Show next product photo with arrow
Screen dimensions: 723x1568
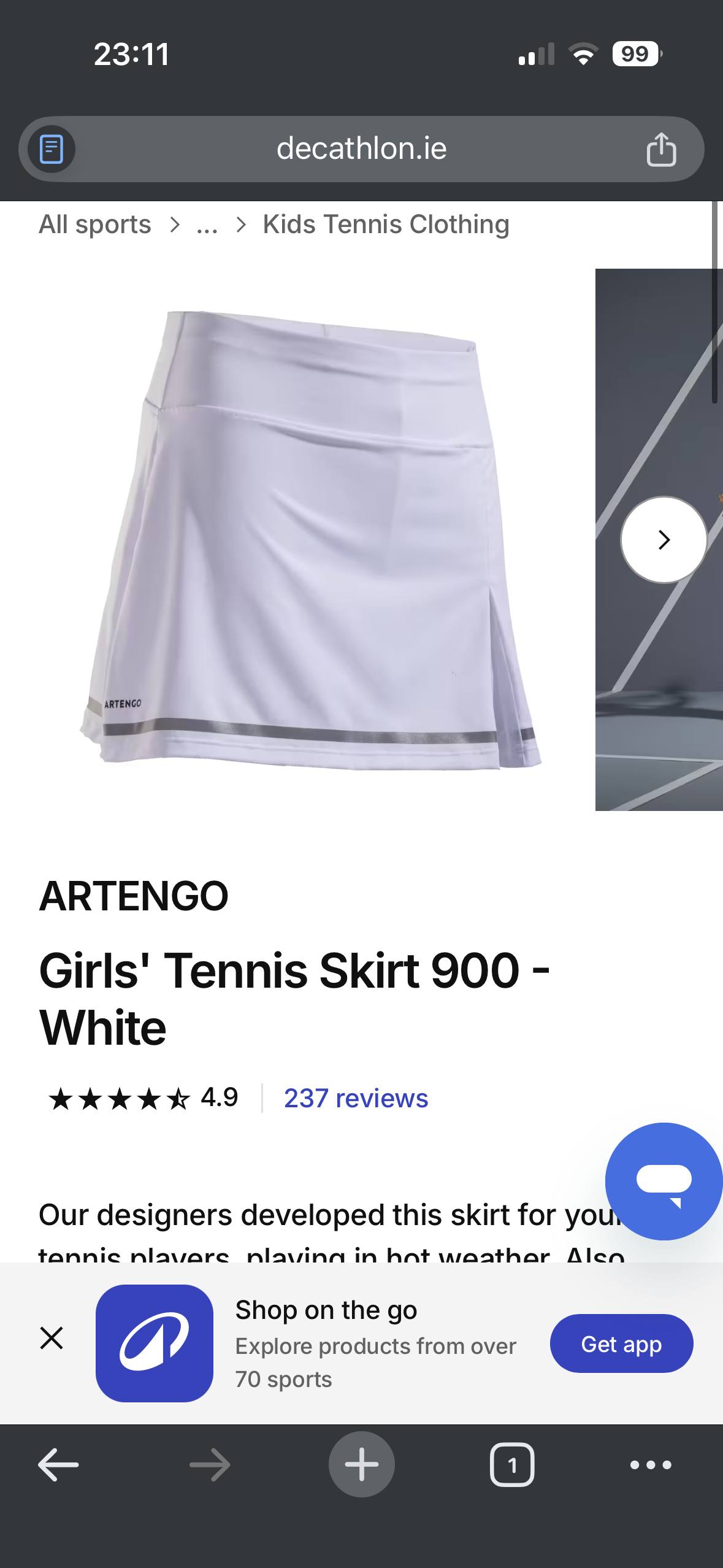[x=664, y=540]
